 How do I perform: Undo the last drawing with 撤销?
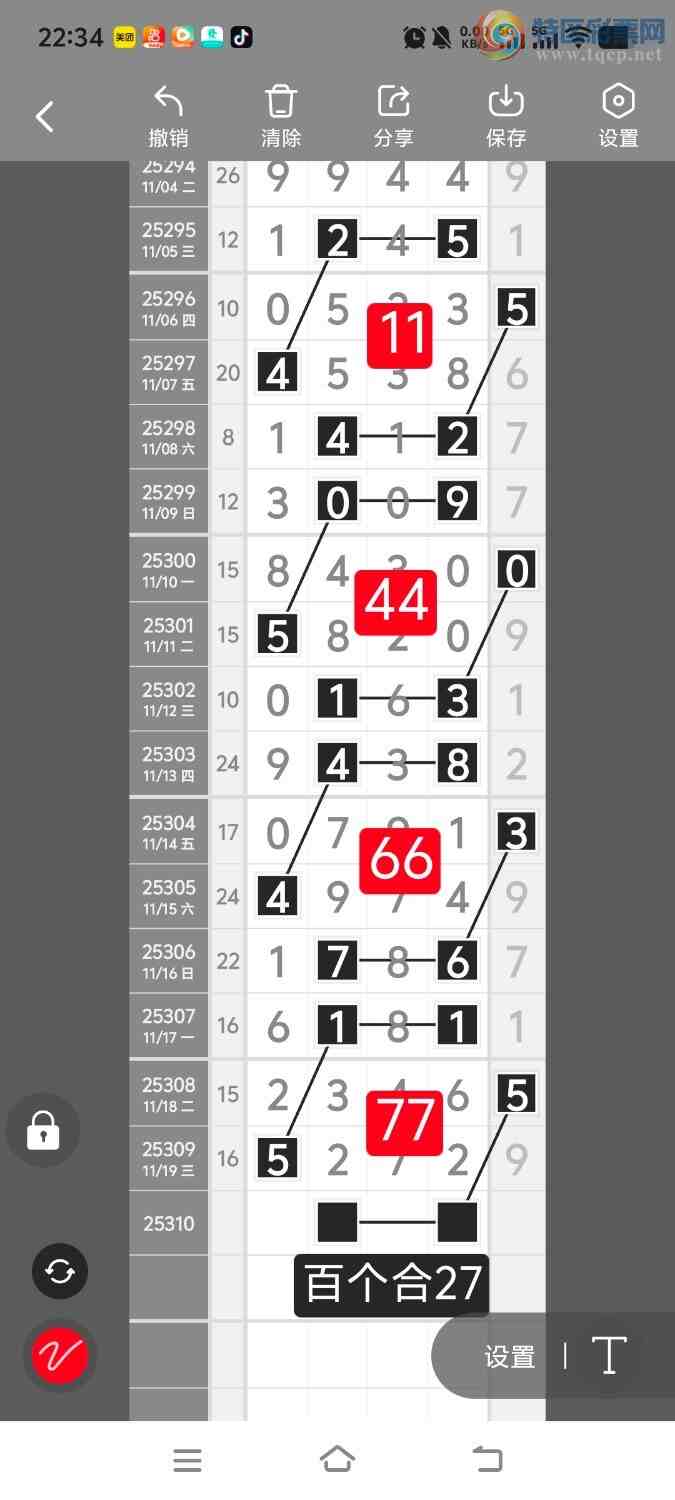click(168, 117)
